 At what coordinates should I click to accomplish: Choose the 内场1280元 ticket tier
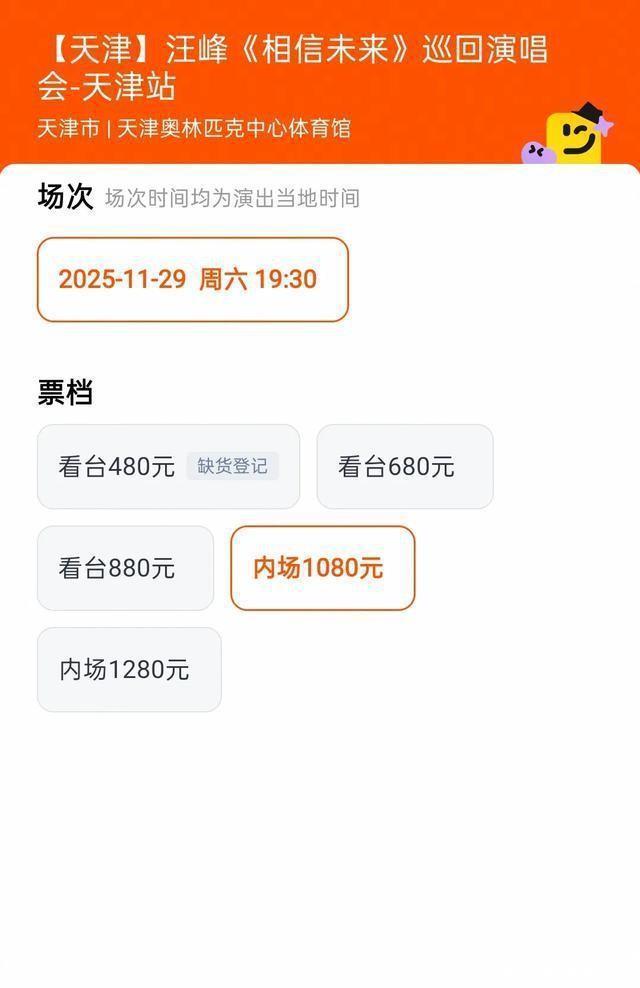click(x=129, y=670)
